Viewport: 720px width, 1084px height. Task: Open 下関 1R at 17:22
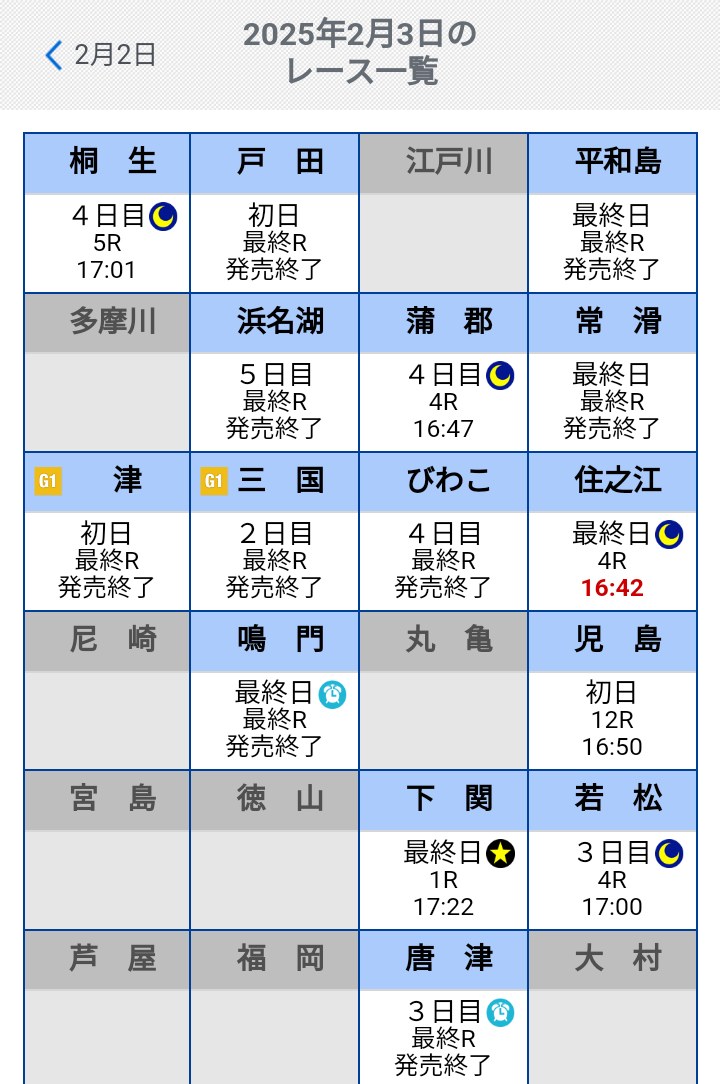point(443,879)
